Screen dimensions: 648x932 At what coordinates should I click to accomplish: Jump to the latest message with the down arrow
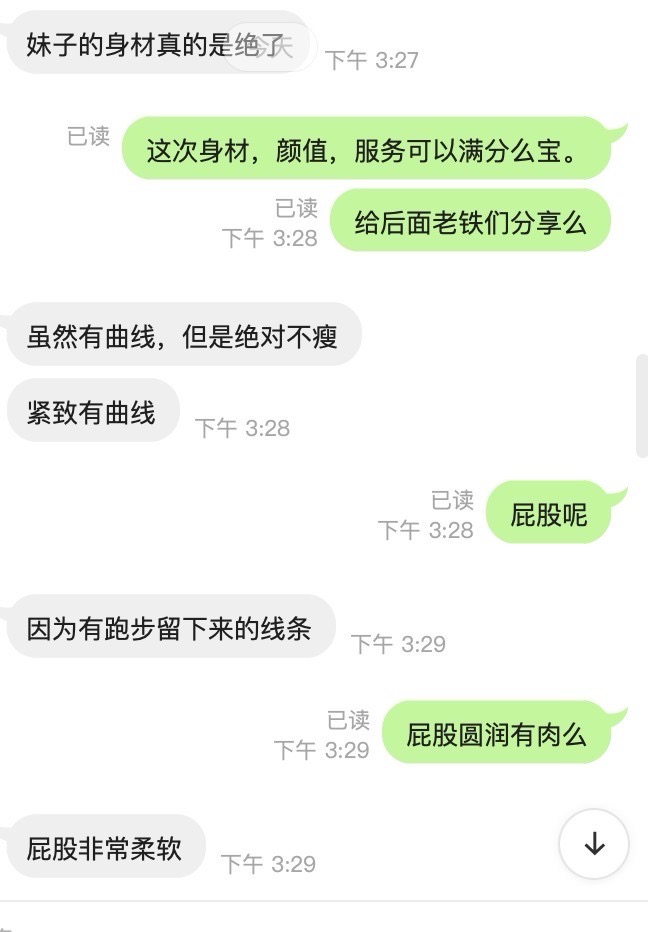(594, 845)
